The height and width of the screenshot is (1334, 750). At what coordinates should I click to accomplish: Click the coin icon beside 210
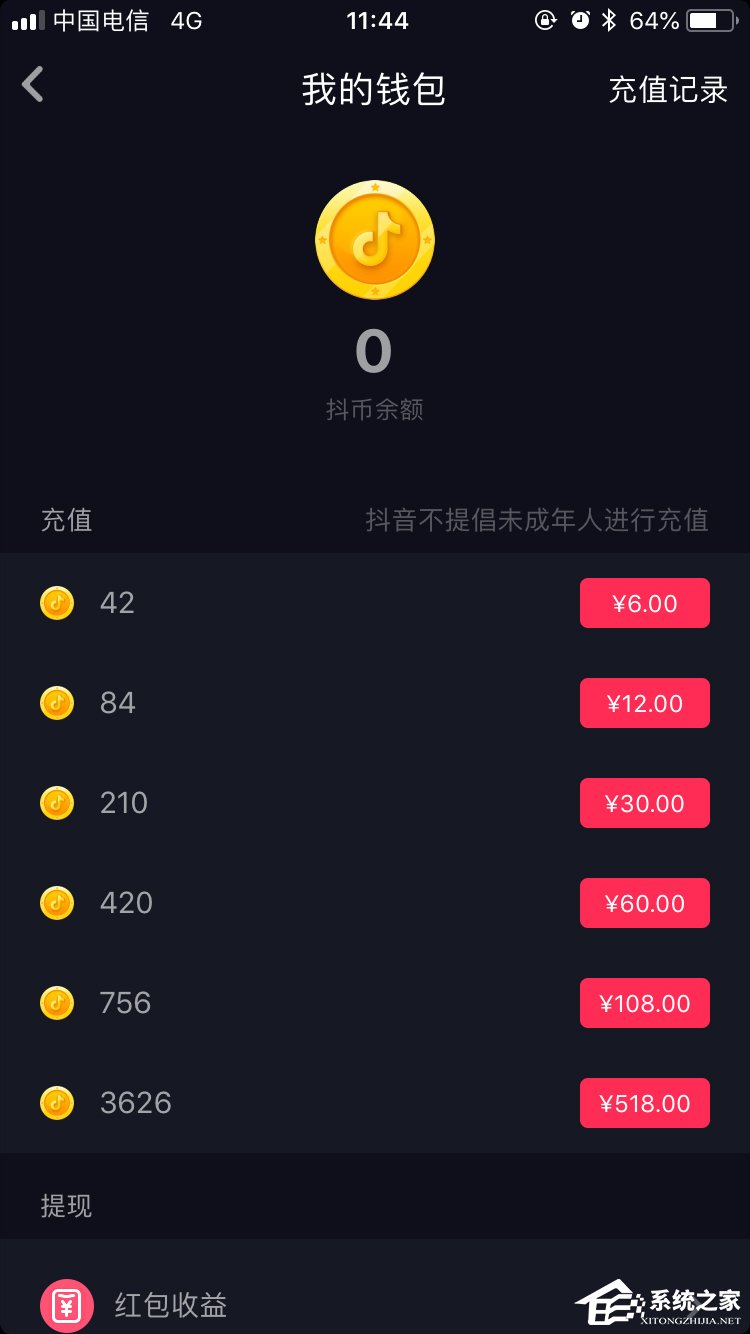(x=57, y=802)
